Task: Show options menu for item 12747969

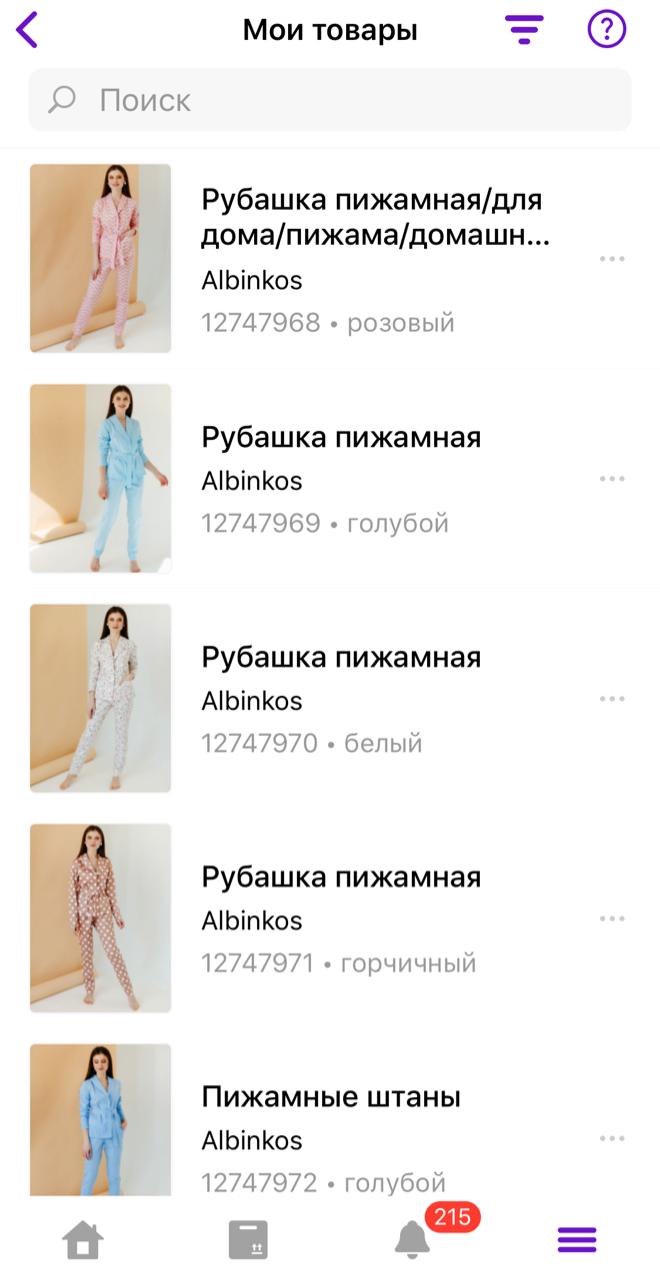Action: tap(612, 479)
